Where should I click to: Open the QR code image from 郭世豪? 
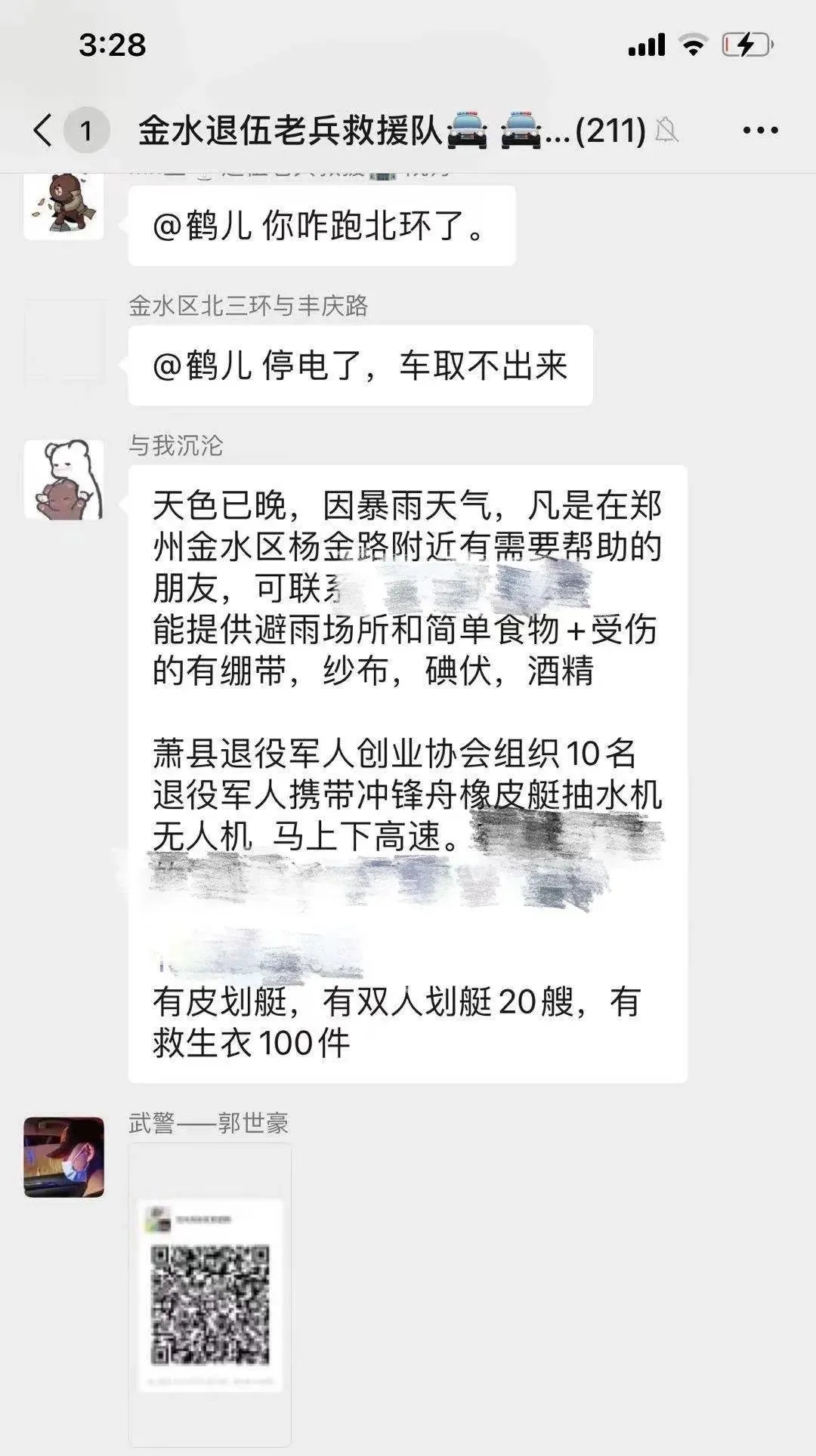[x=210, y=1294]
